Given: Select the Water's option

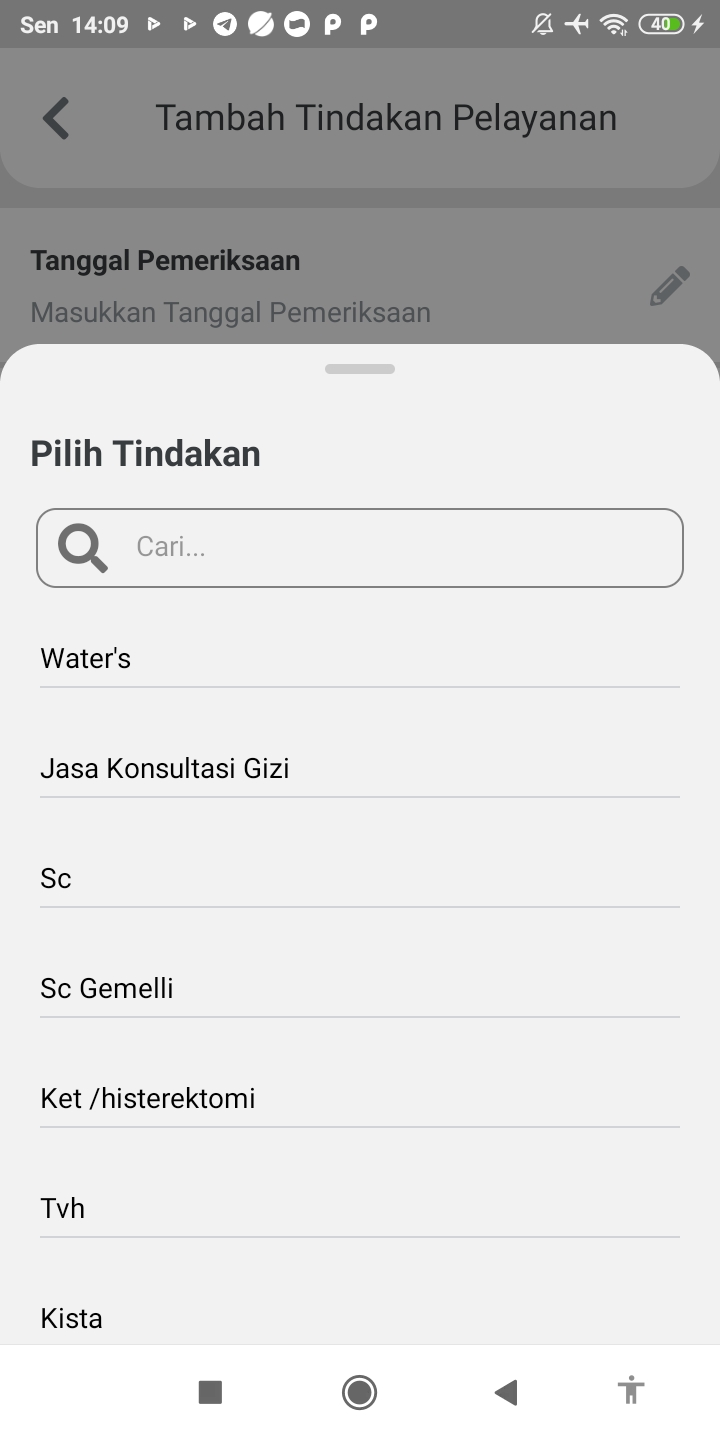Looking at the screenshot, I should 360,658.
